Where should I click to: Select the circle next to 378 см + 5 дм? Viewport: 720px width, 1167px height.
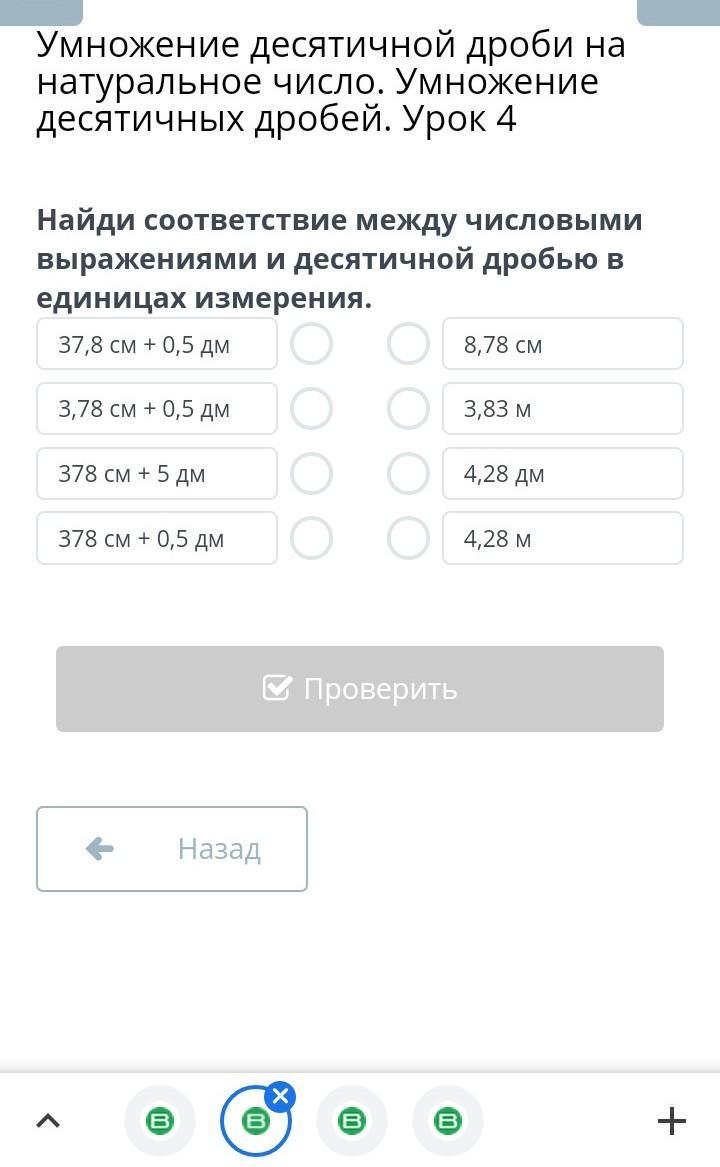311,474
